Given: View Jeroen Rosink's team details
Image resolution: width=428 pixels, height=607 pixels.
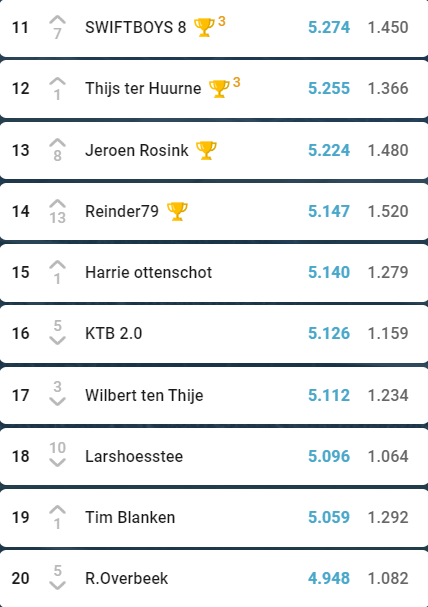Looking at the screenshot, I should 214,150.
